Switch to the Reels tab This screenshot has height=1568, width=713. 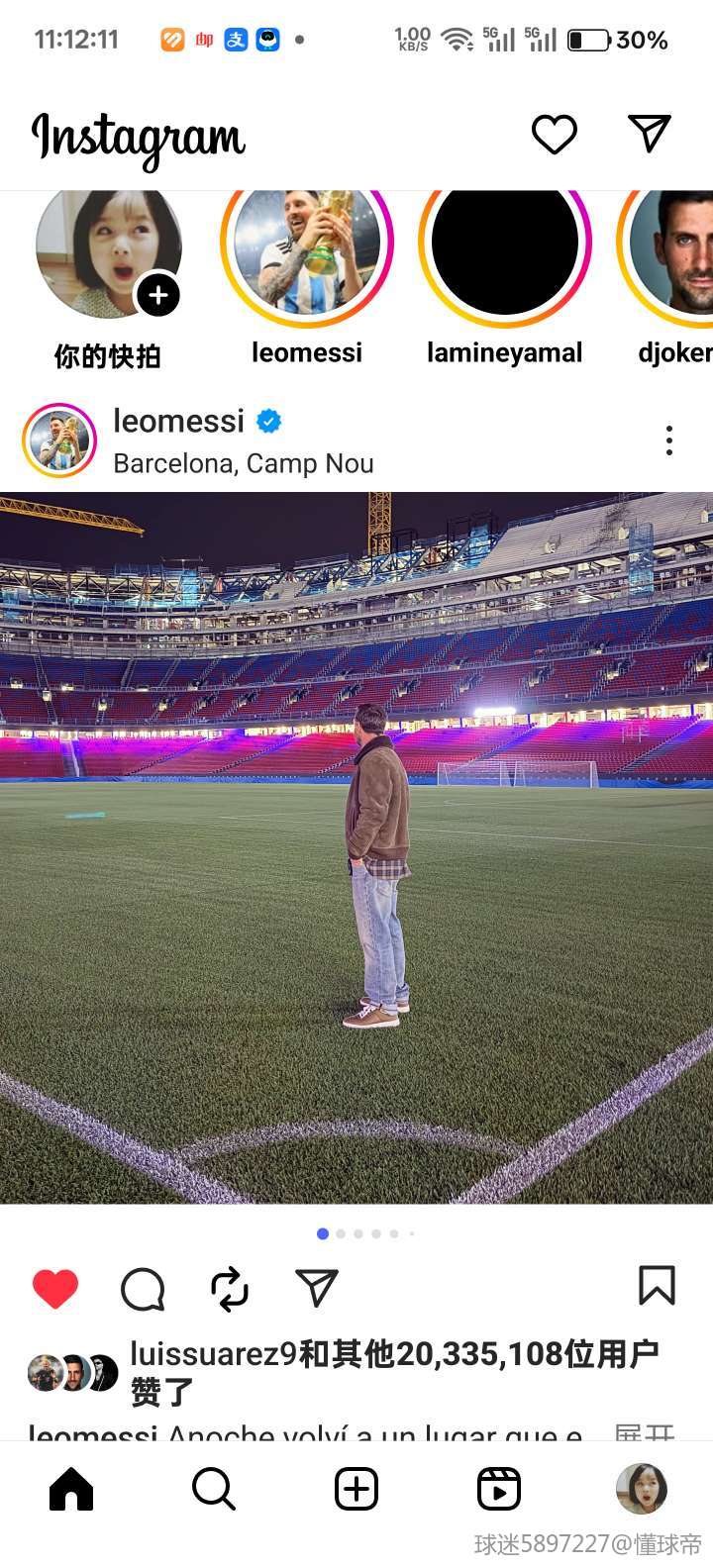pyautogui.click(x=499, y=1489)
